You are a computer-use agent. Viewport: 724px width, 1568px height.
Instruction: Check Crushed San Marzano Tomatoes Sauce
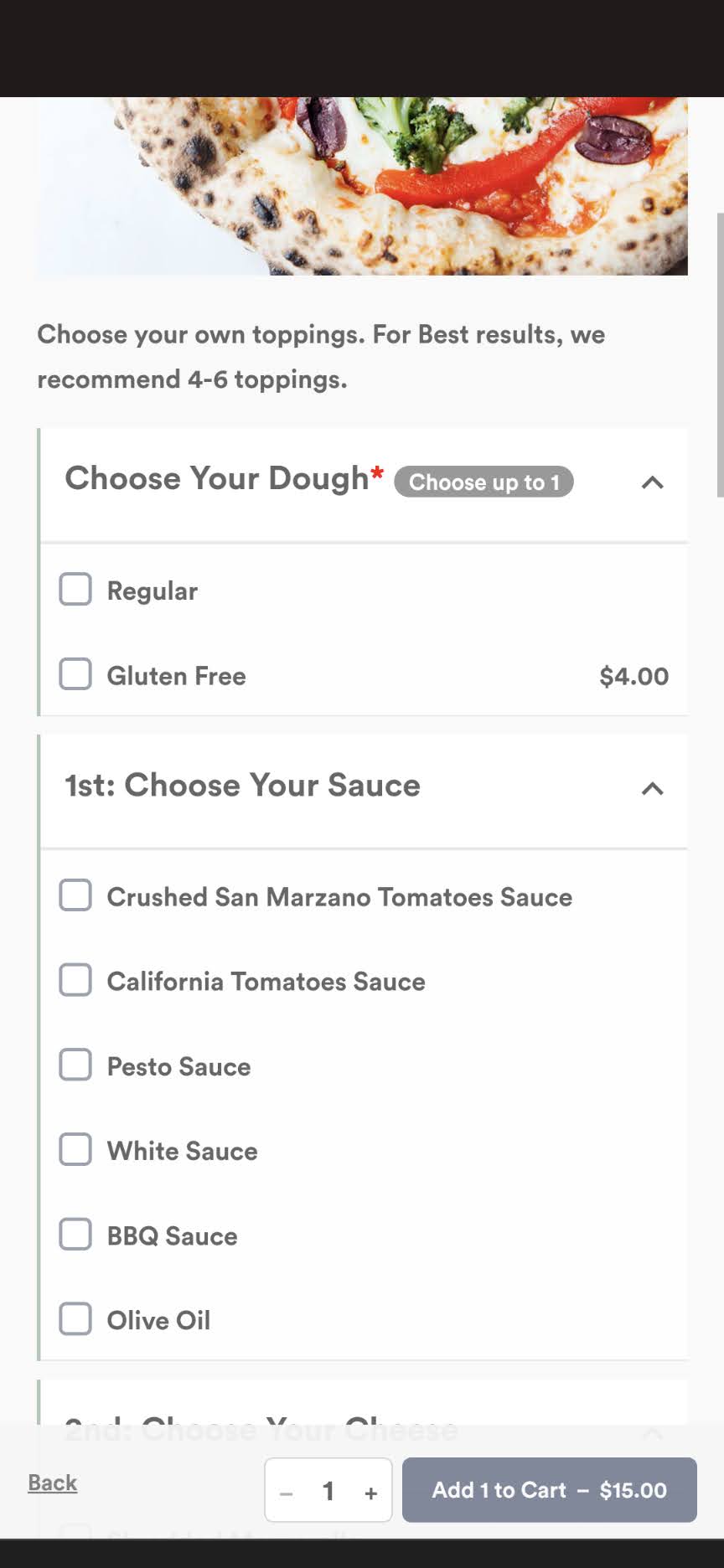[75, 895]
